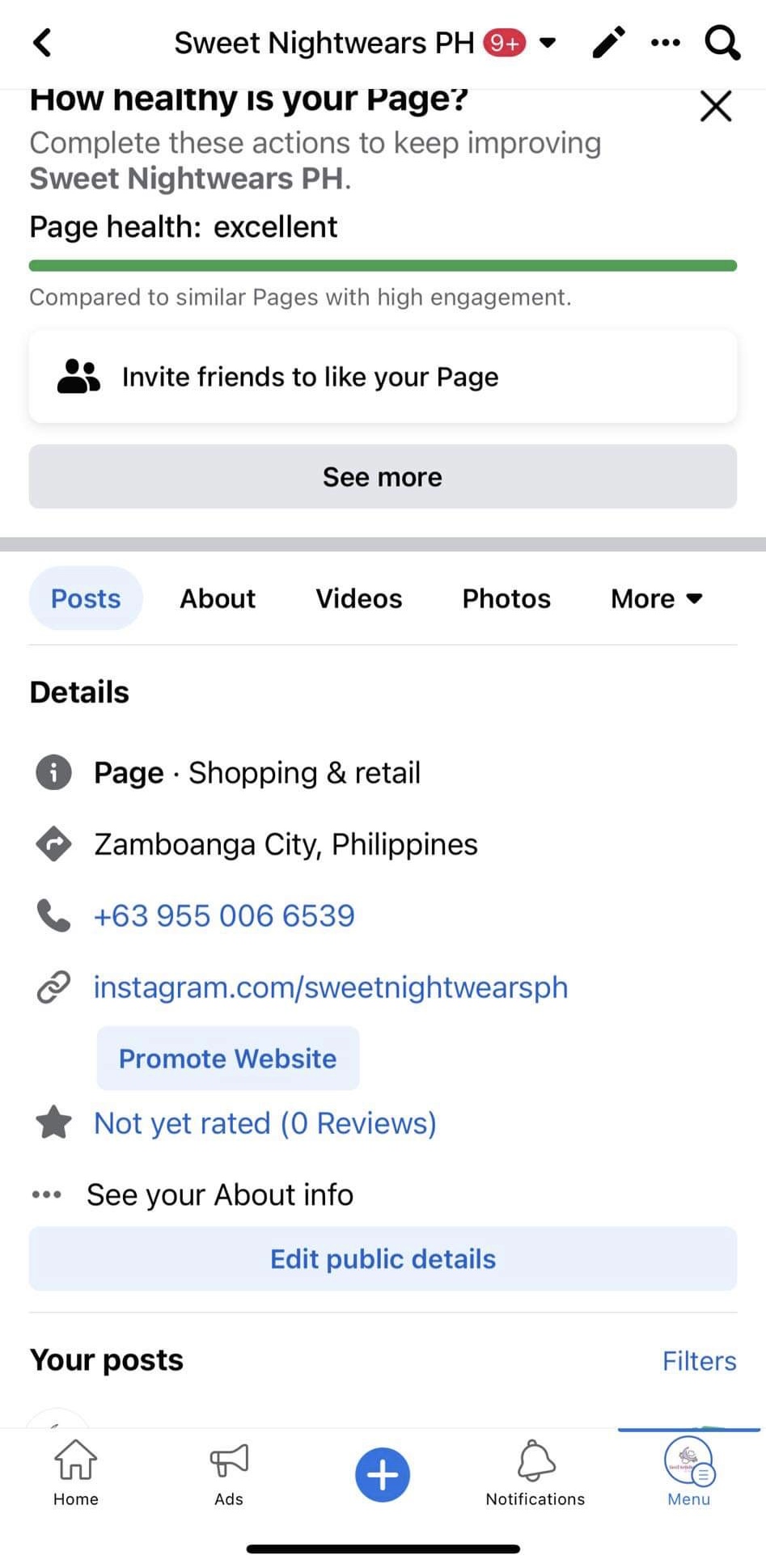Viewport: 766px width, 1568px height.
Task: Create new content with the plus button
Action: click(x=383, y=1474)
